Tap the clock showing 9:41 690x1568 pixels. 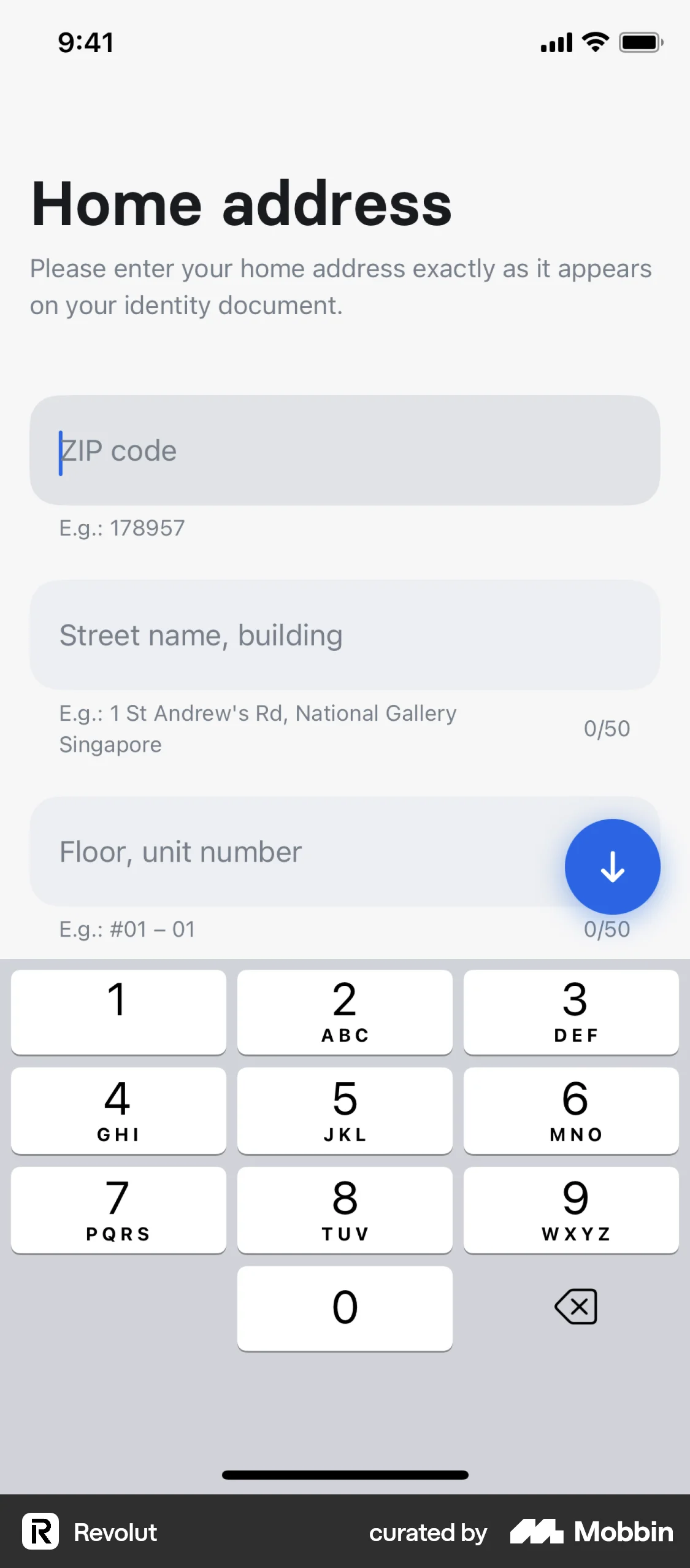click(85, 42)
